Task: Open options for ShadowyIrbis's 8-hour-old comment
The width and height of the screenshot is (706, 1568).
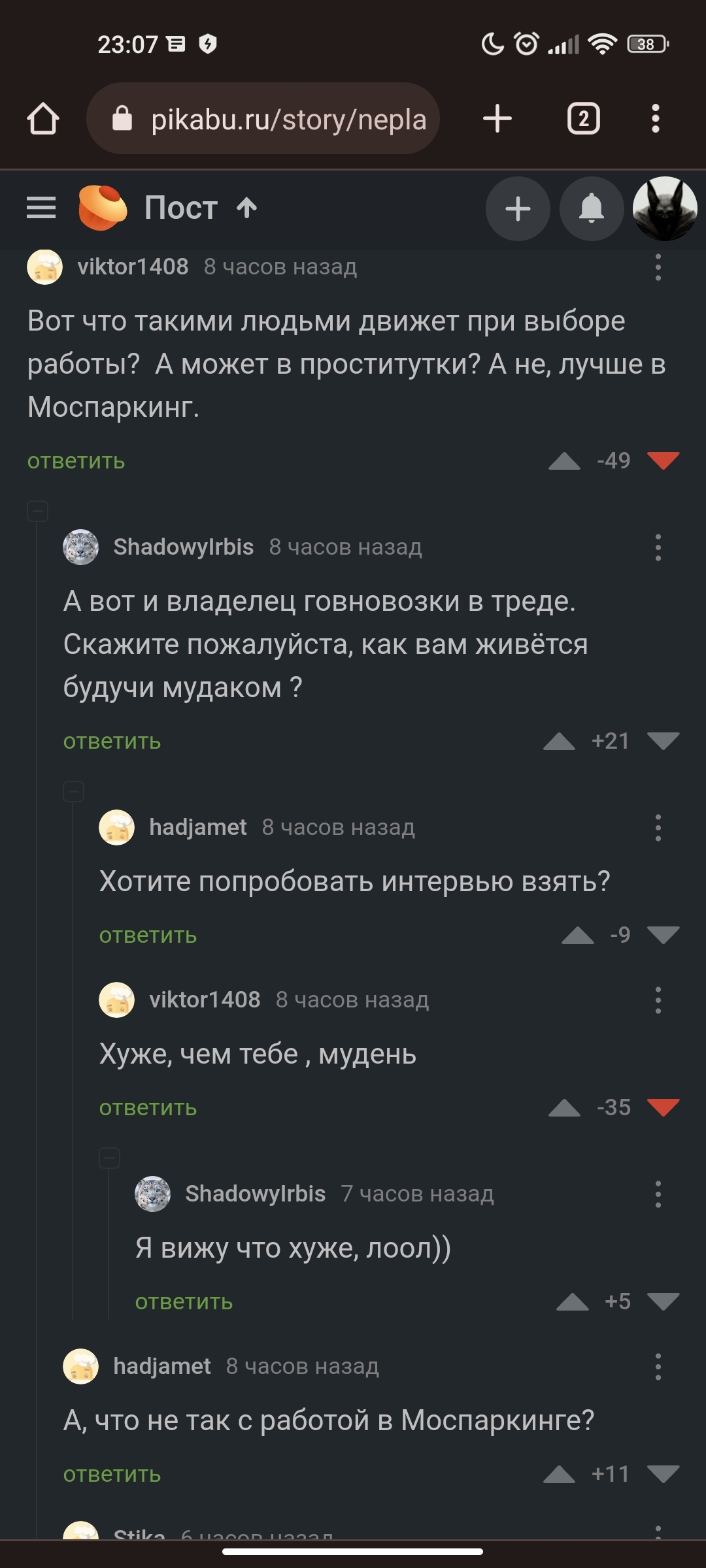Action: [x=658, y=547]
